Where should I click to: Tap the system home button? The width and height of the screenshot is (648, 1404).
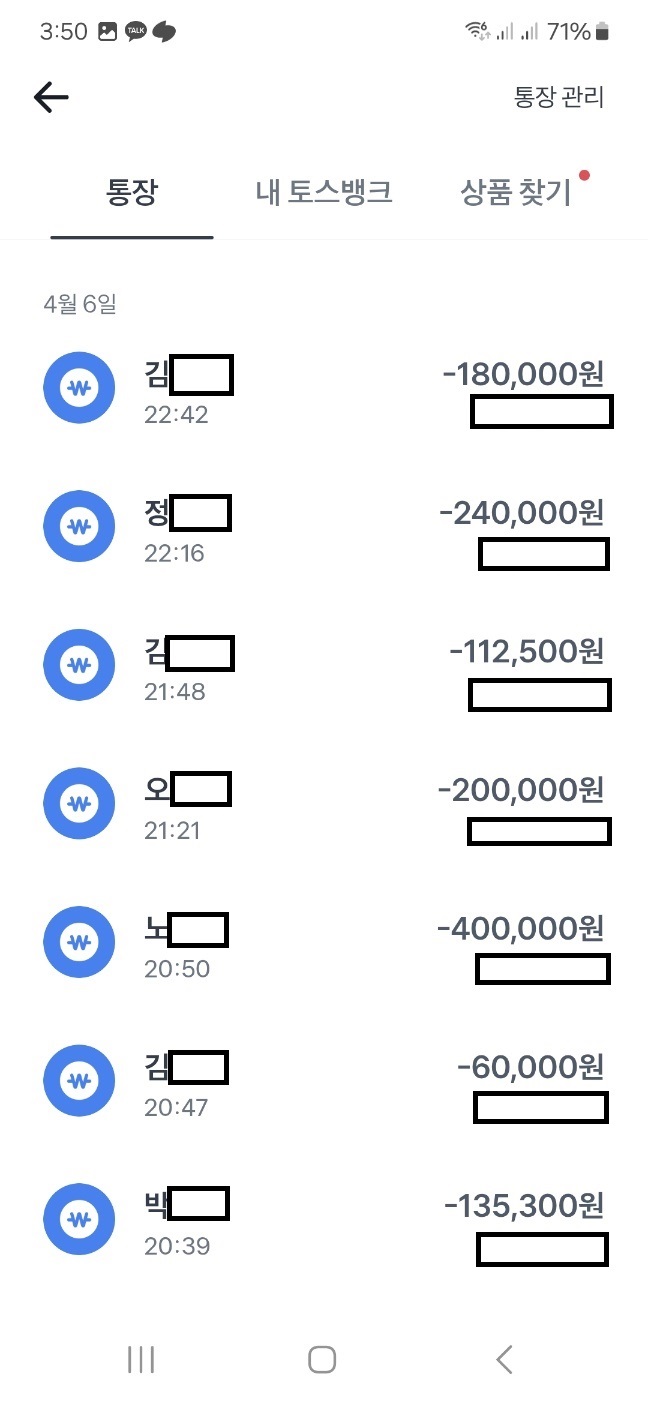coord(322,1359)
